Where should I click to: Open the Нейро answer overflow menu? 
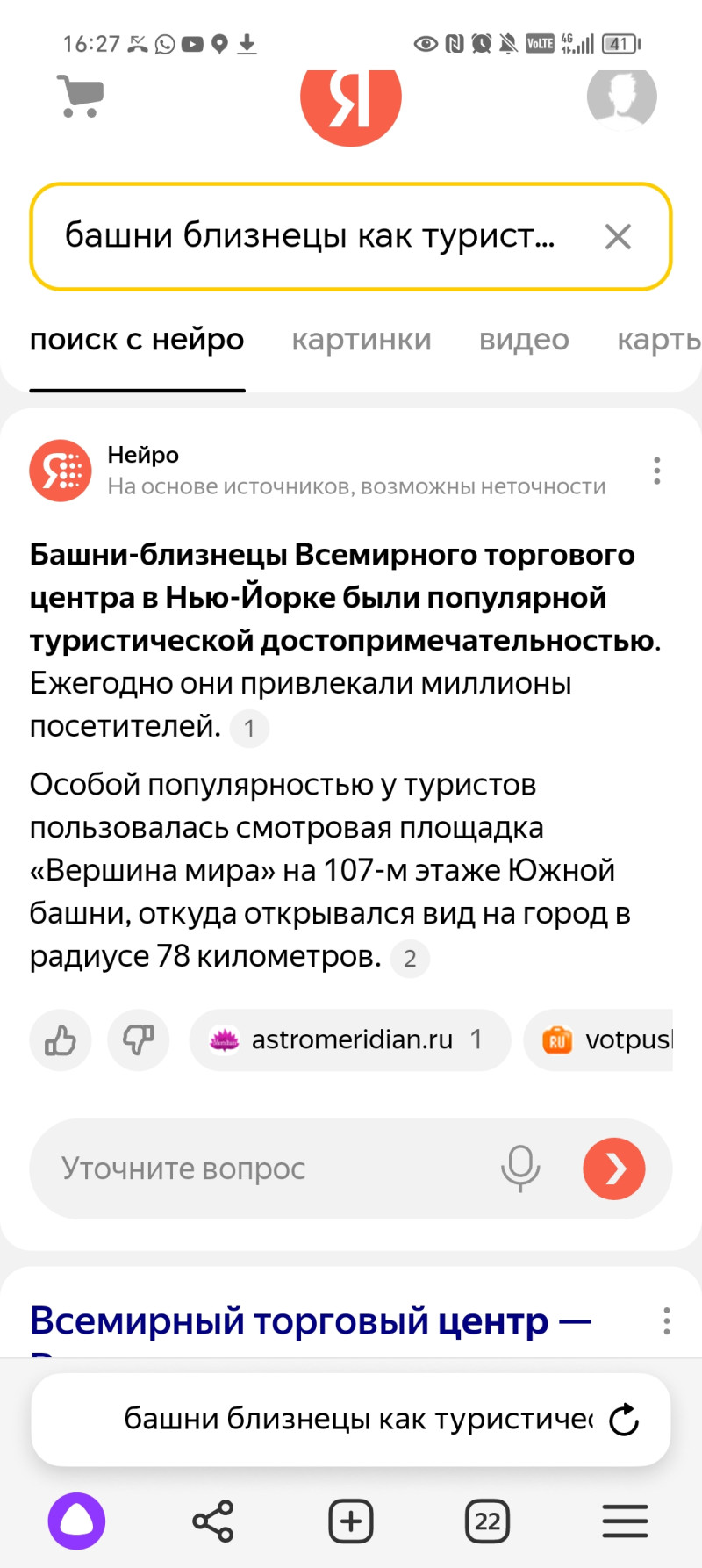(656, 471)
